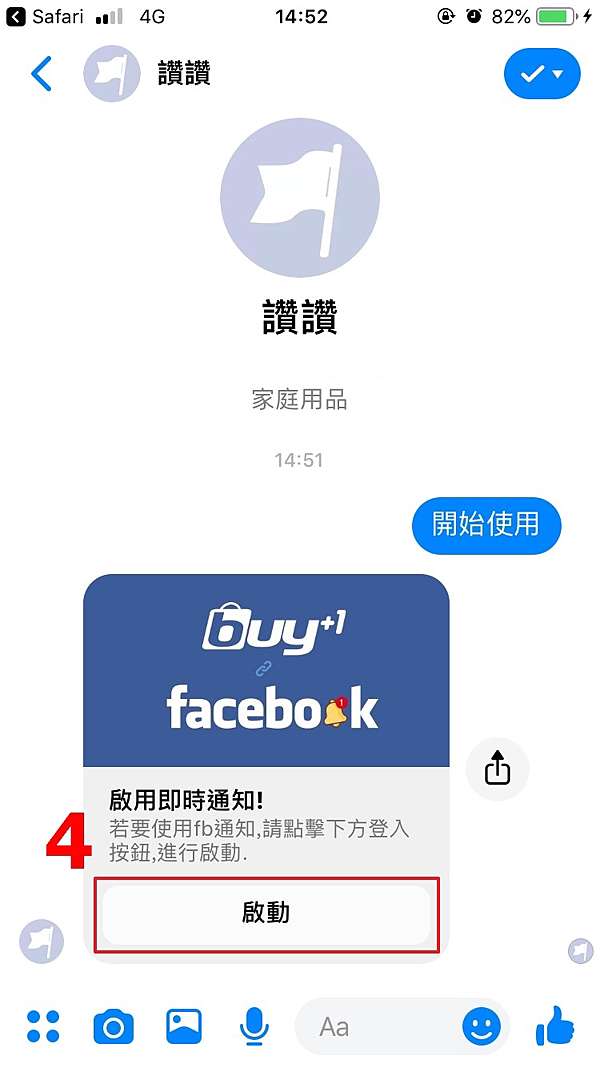Send a thumbs-up like
Screen dimensions: 600x1068
555,1025
